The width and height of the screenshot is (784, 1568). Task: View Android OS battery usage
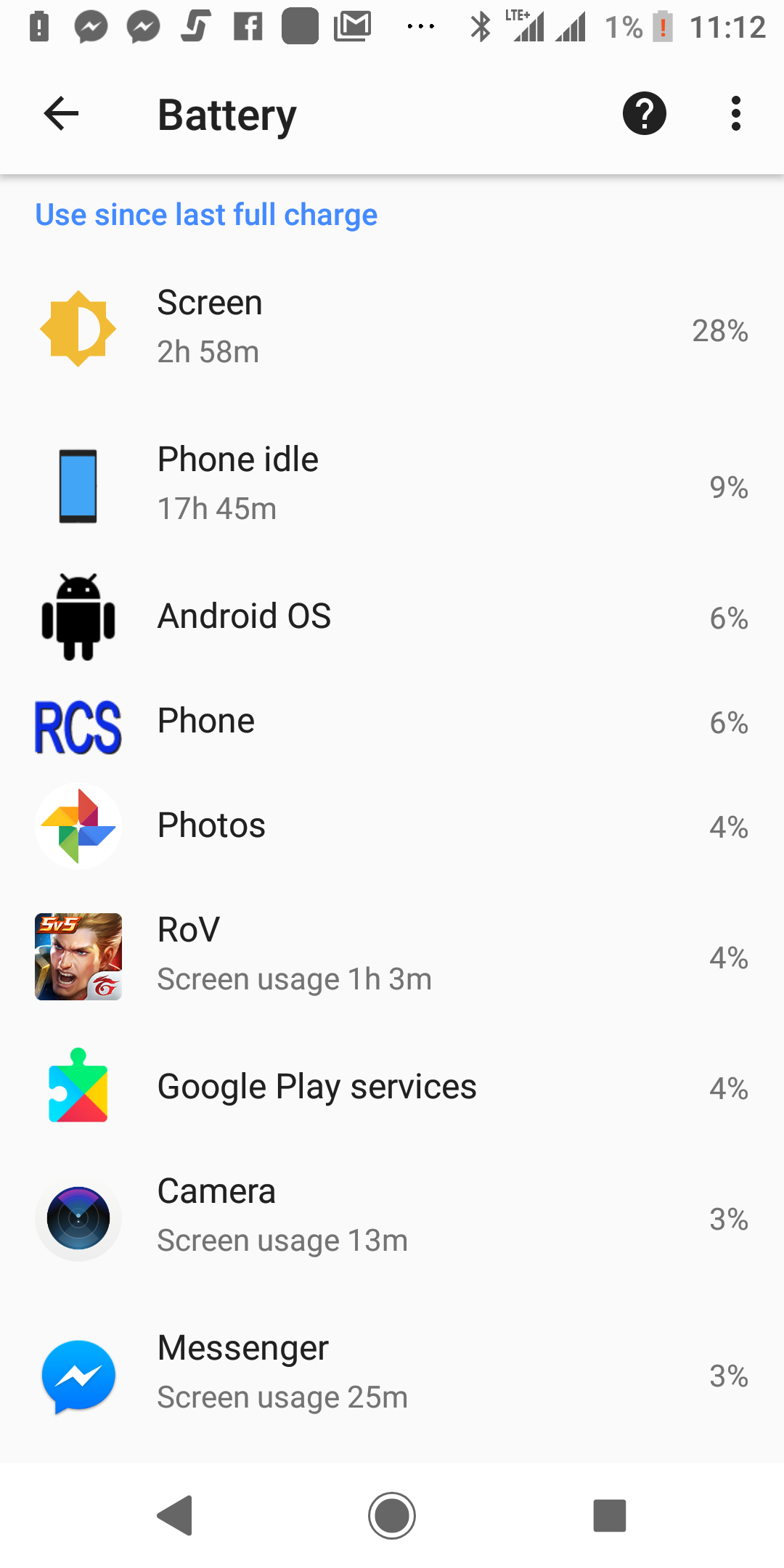(x=392, y=617)
